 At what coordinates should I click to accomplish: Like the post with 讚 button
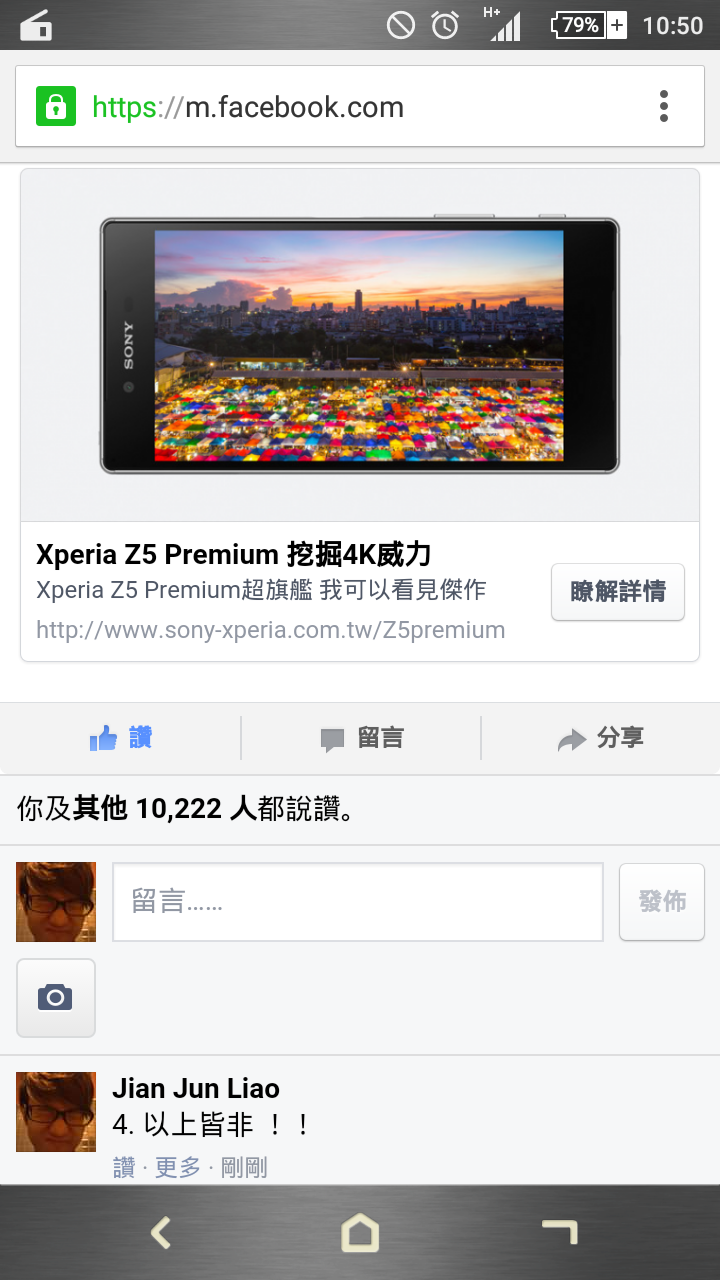coord(120,739)
